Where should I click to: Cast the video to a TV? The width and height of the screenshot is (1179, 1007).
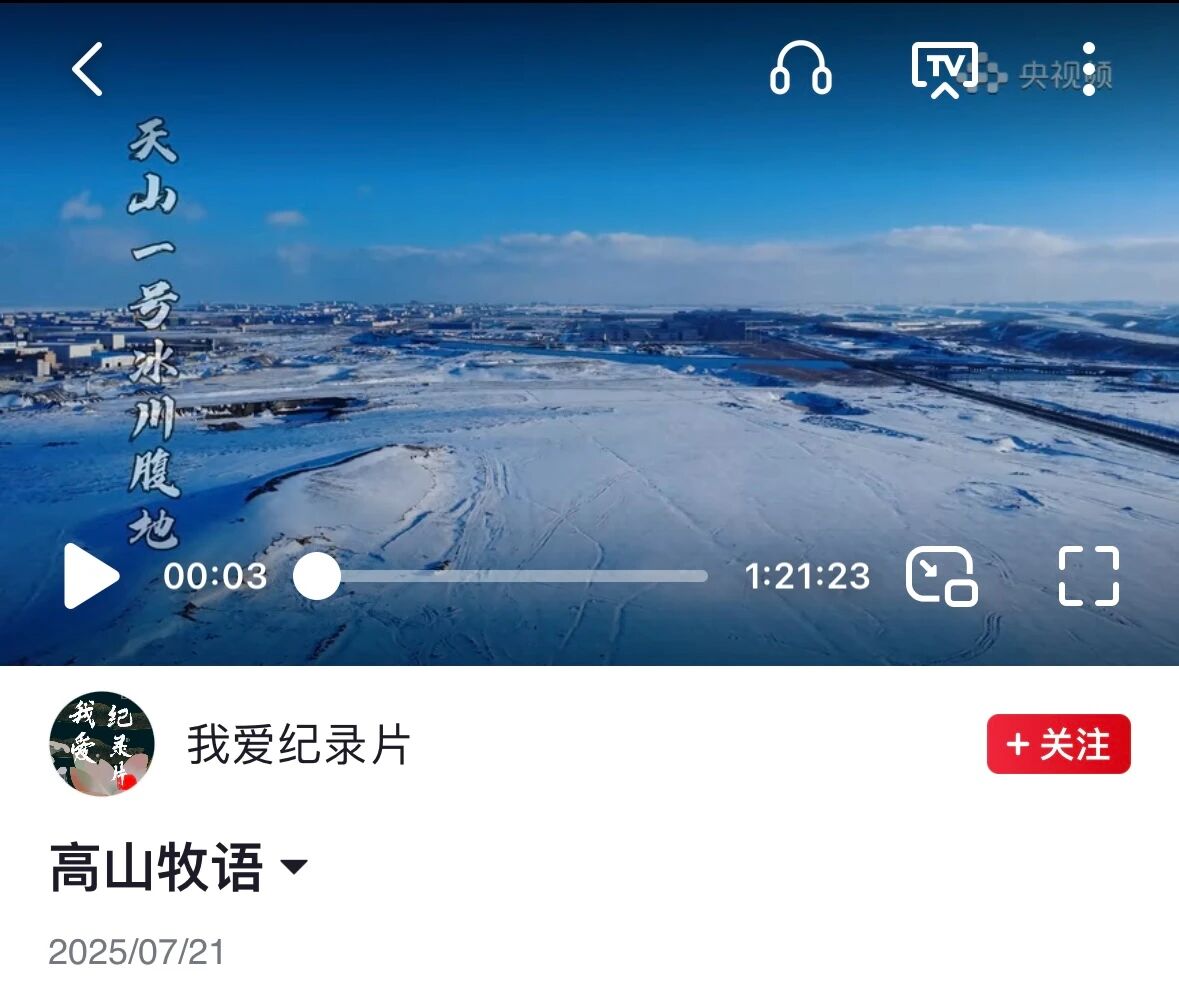tap(944, 70)
